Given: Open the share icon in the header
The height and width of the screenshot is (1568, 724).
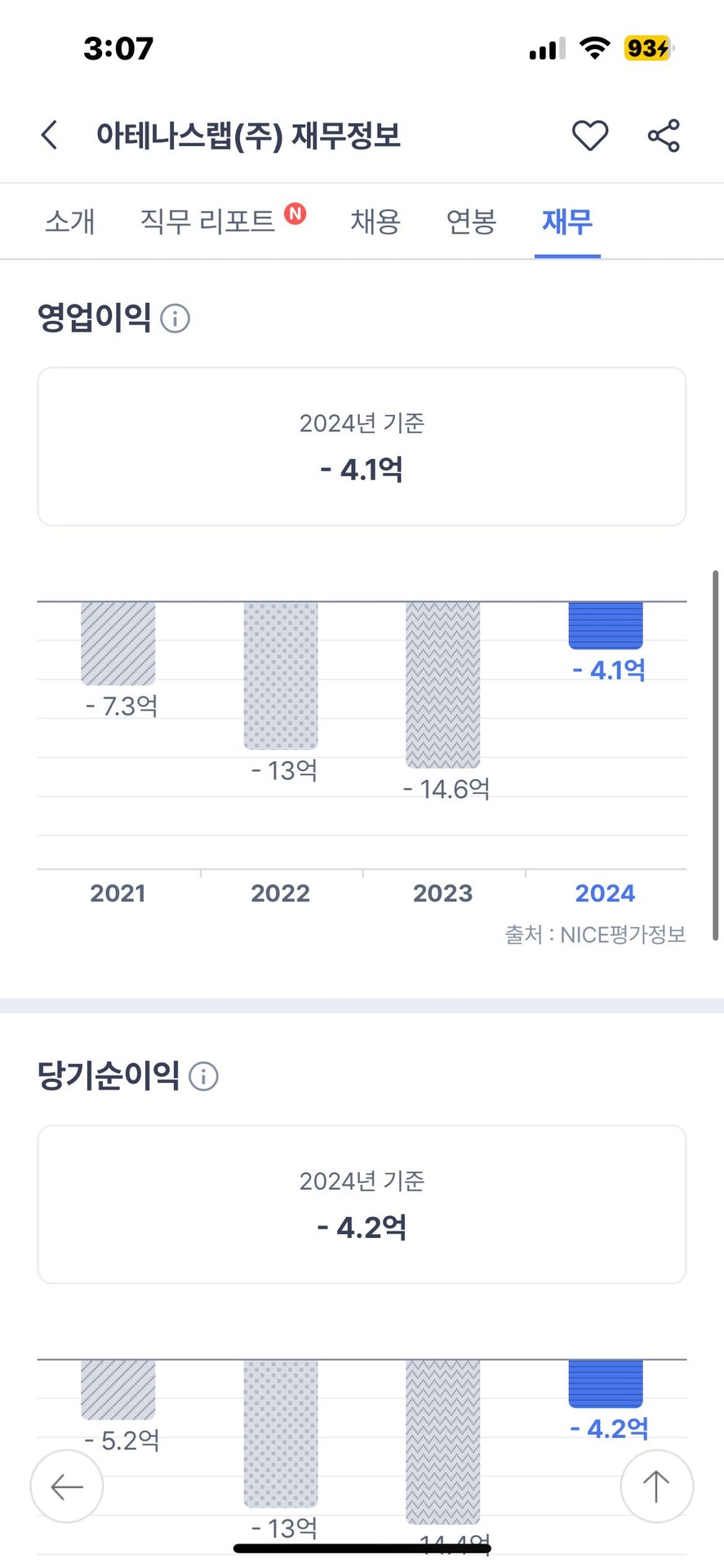Looking at the screenshot, I should coord(663,135).
